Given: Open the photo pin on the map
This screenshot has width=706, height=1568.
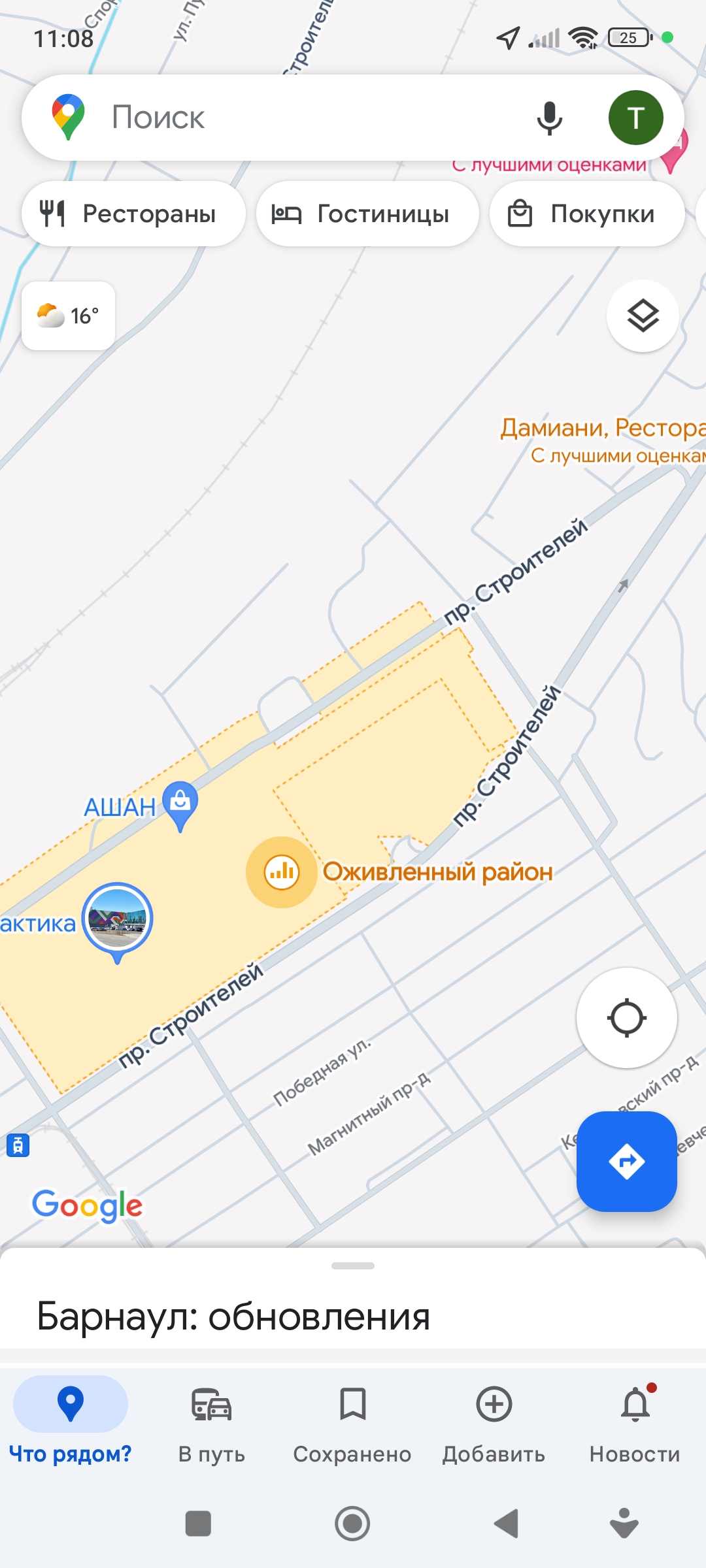Looking at the screenshot, I should tap(118, 919).
